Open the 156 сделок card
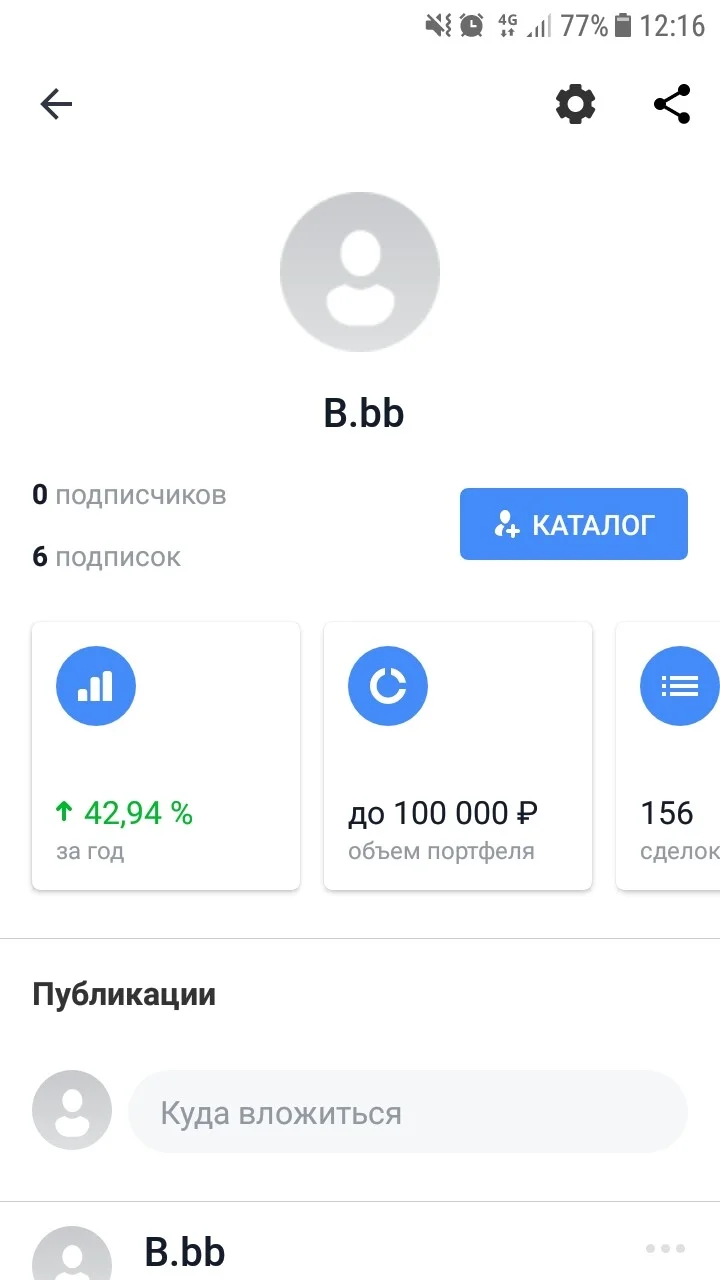This screenshot has width=720, height=1280. pyautogui.click(x=668, y=756)
